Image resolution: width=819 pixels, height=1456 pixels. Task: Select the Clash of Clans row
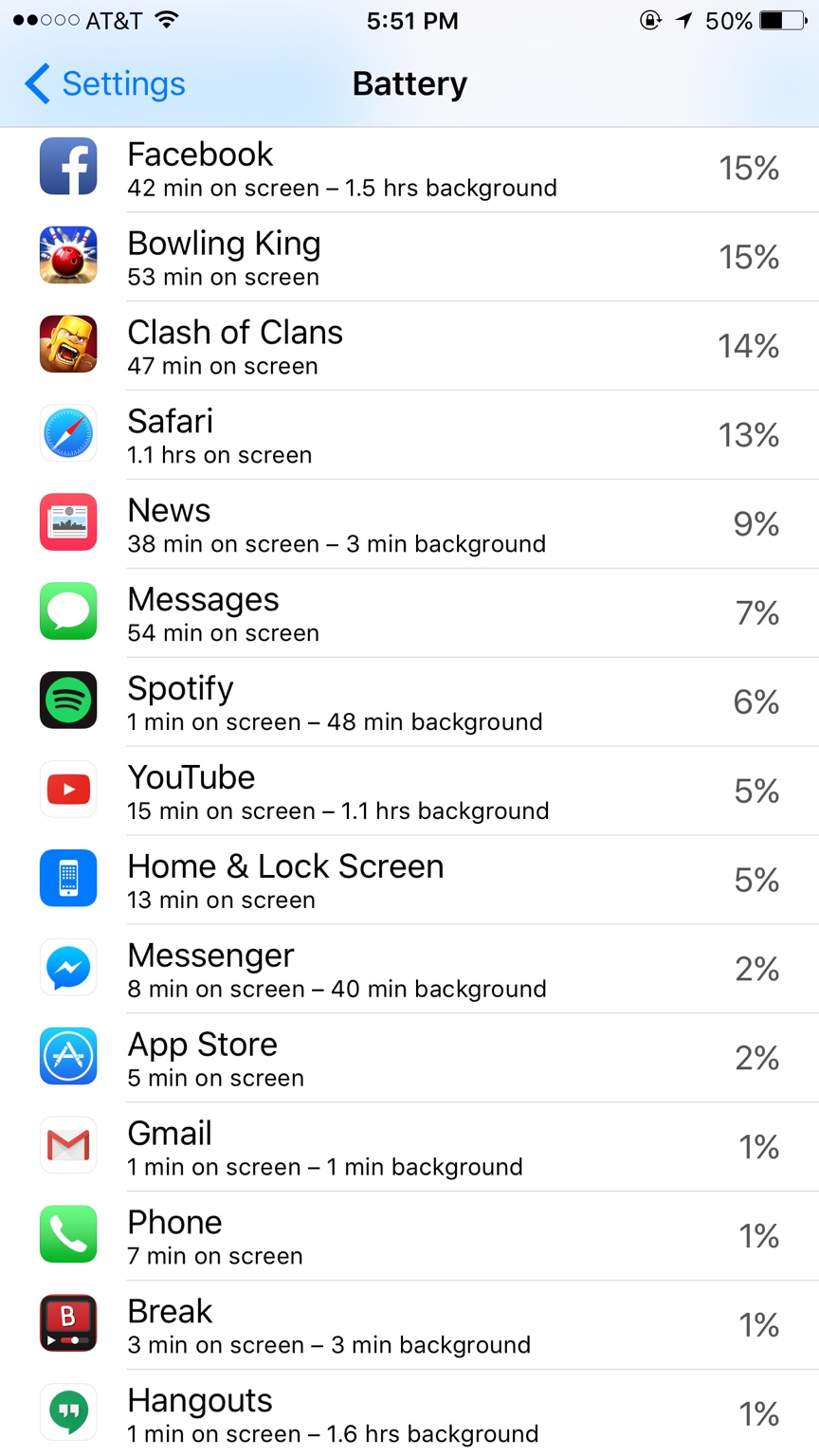coord(409,347)
